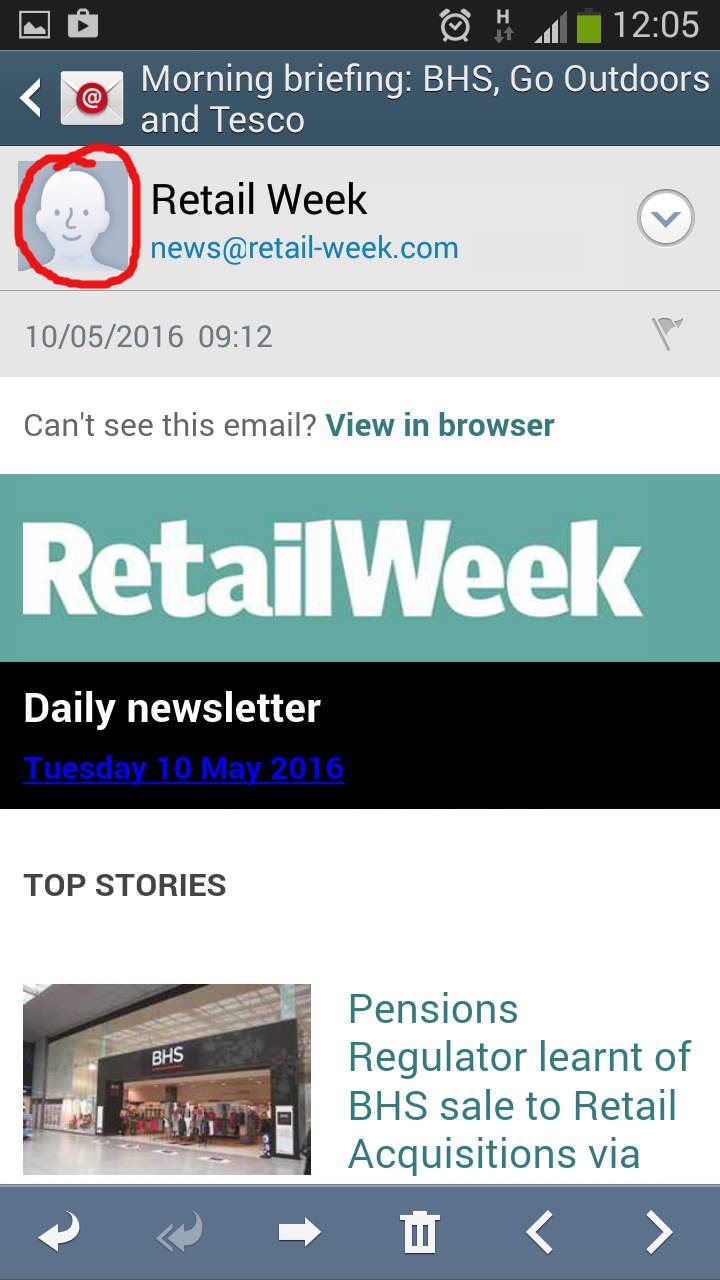The height and width of the screenshot is (1280, 720).
Task: Flag this email
Action: pos(667,334)
